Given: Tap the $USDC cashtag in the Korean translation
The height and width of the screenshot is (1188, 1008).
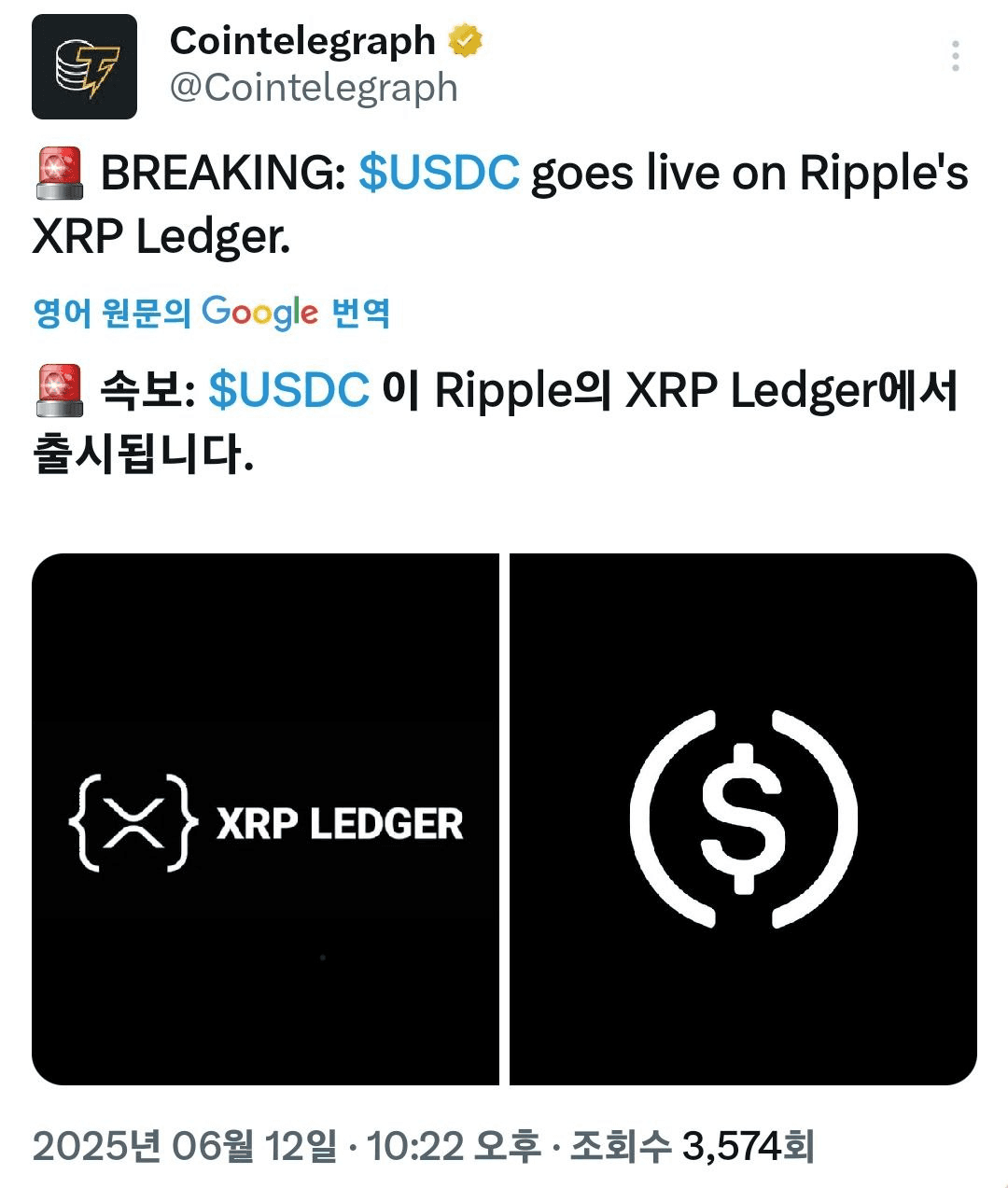Looking at the screenshot, I should coord(288,390).
